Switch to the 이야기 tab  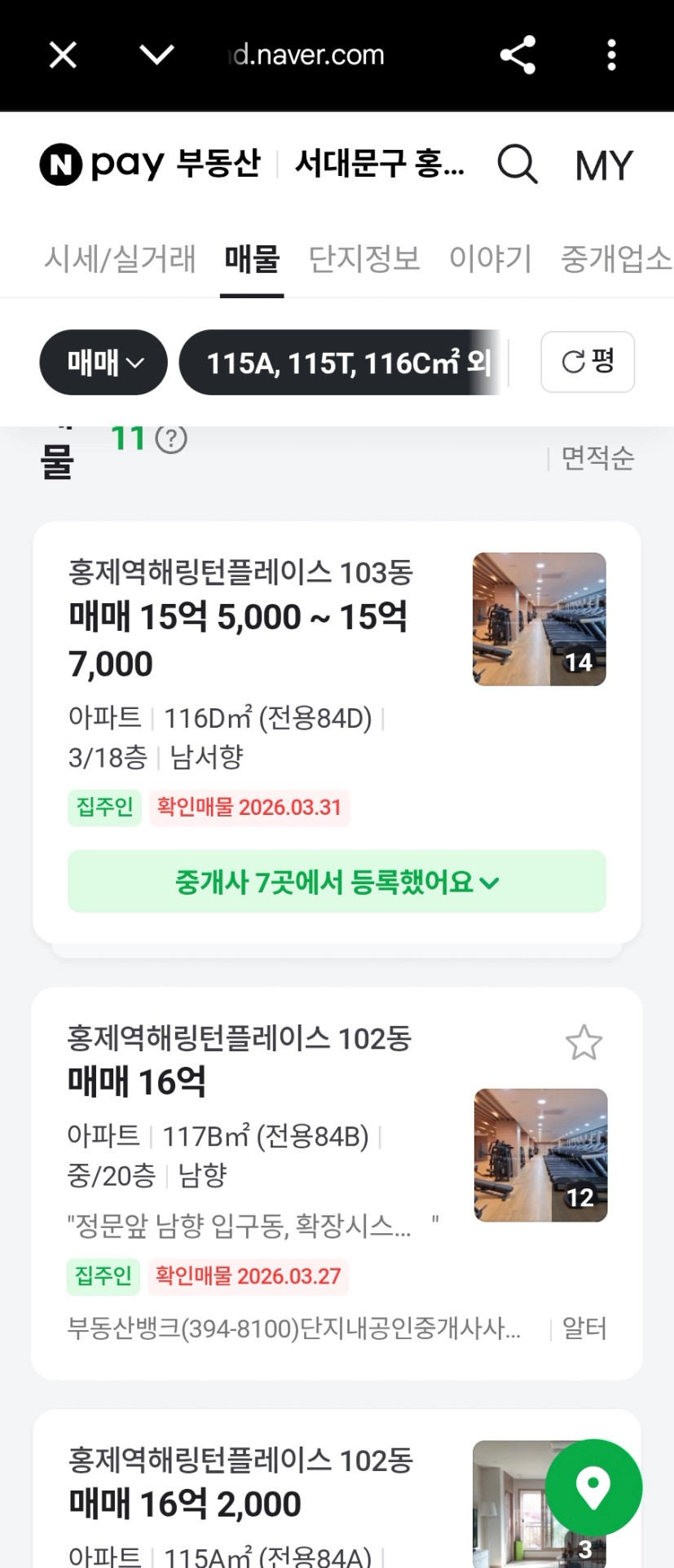point(490,259)
